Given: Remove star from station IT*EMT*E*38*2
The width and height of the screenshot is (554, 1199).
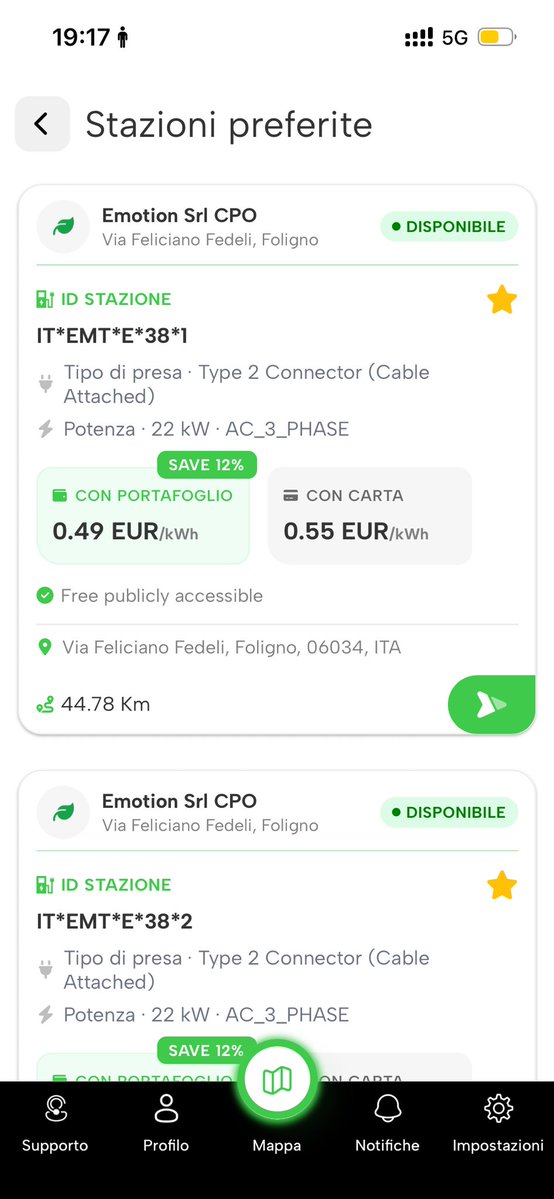Looking at the screenshot, I should 502,885.
